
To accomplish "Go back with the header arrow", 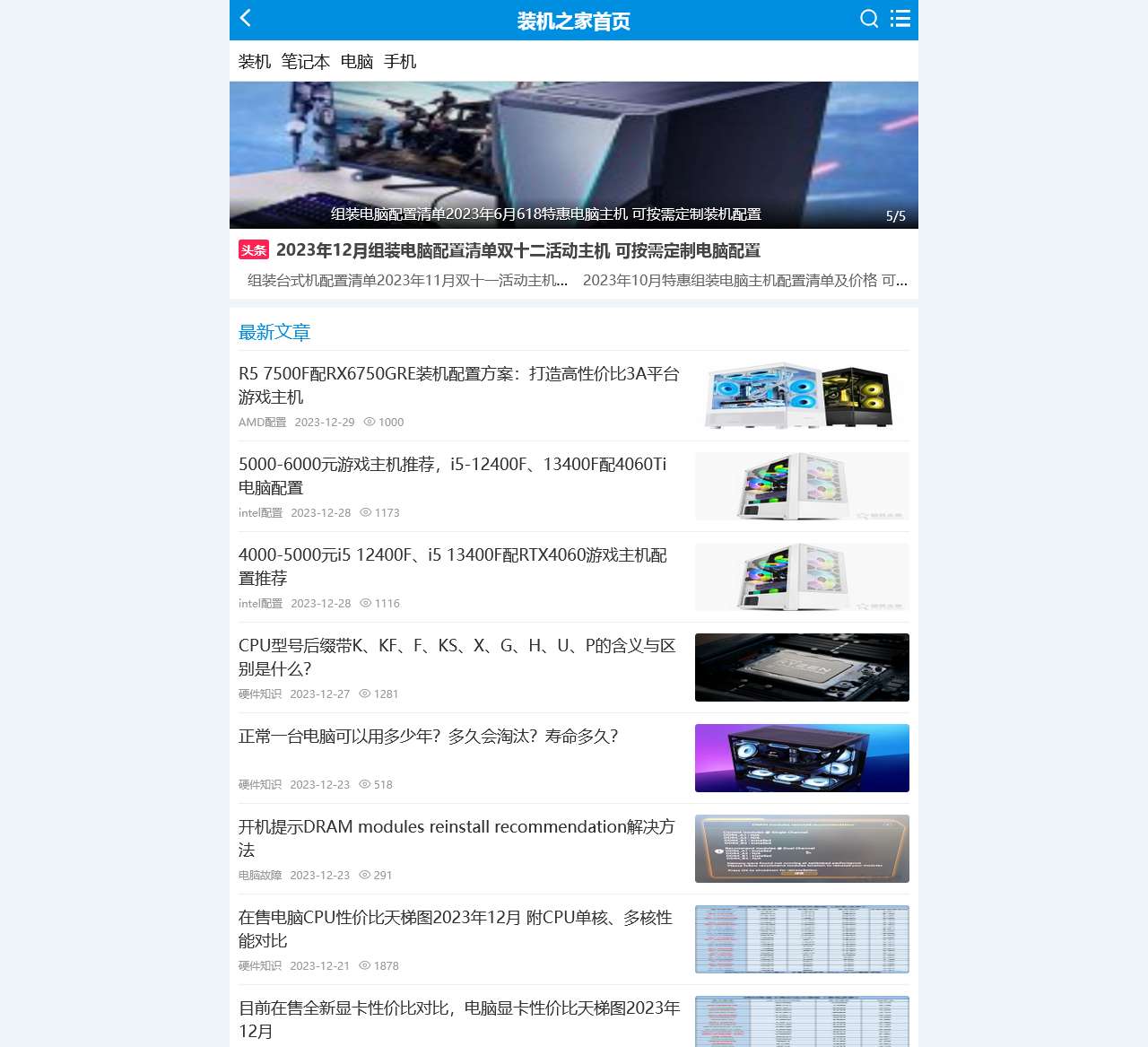I will point(246,19).
